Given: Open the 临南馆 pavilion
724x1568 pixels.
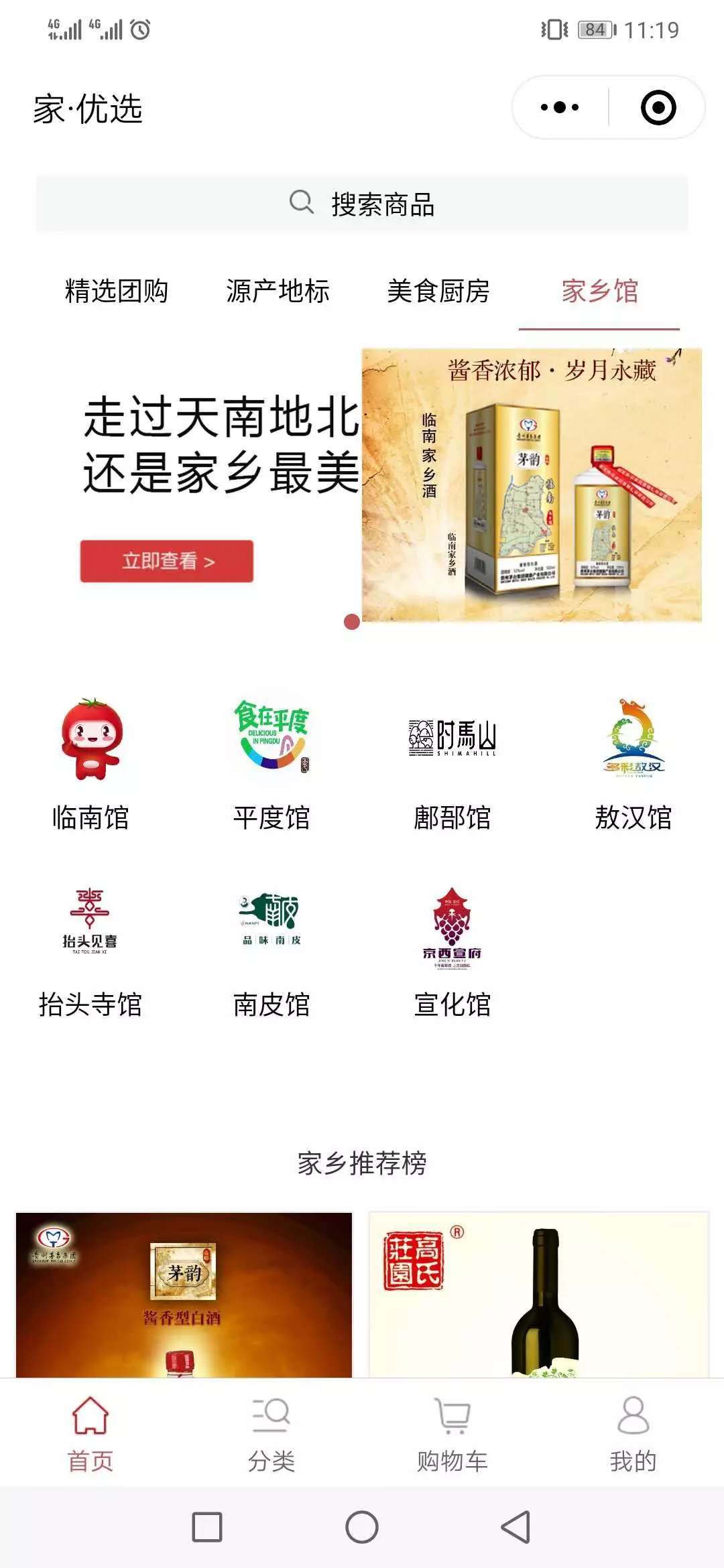Looking at the screenshot, I should pos(90,764).
